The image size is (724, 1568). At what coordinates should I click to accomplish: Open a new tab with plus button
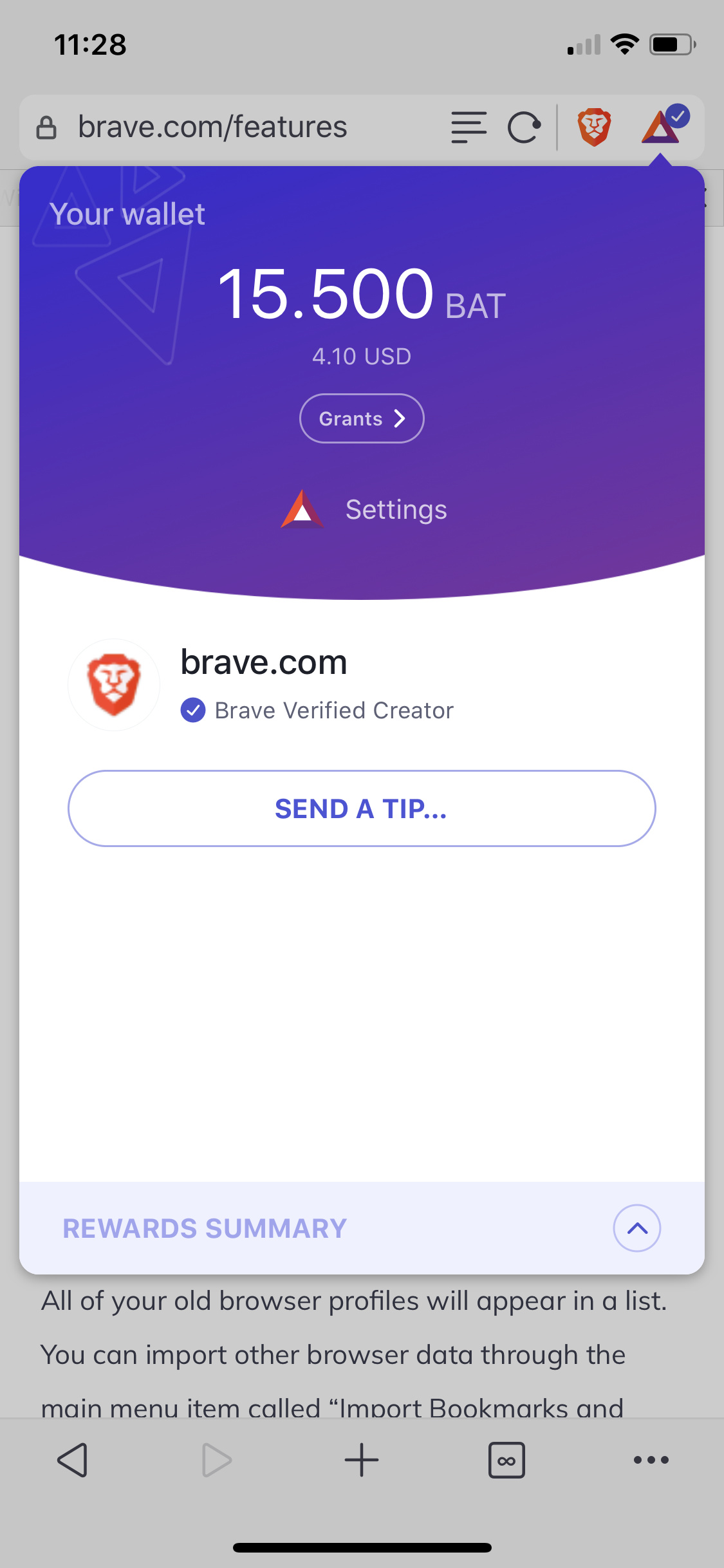[362, 1460]
